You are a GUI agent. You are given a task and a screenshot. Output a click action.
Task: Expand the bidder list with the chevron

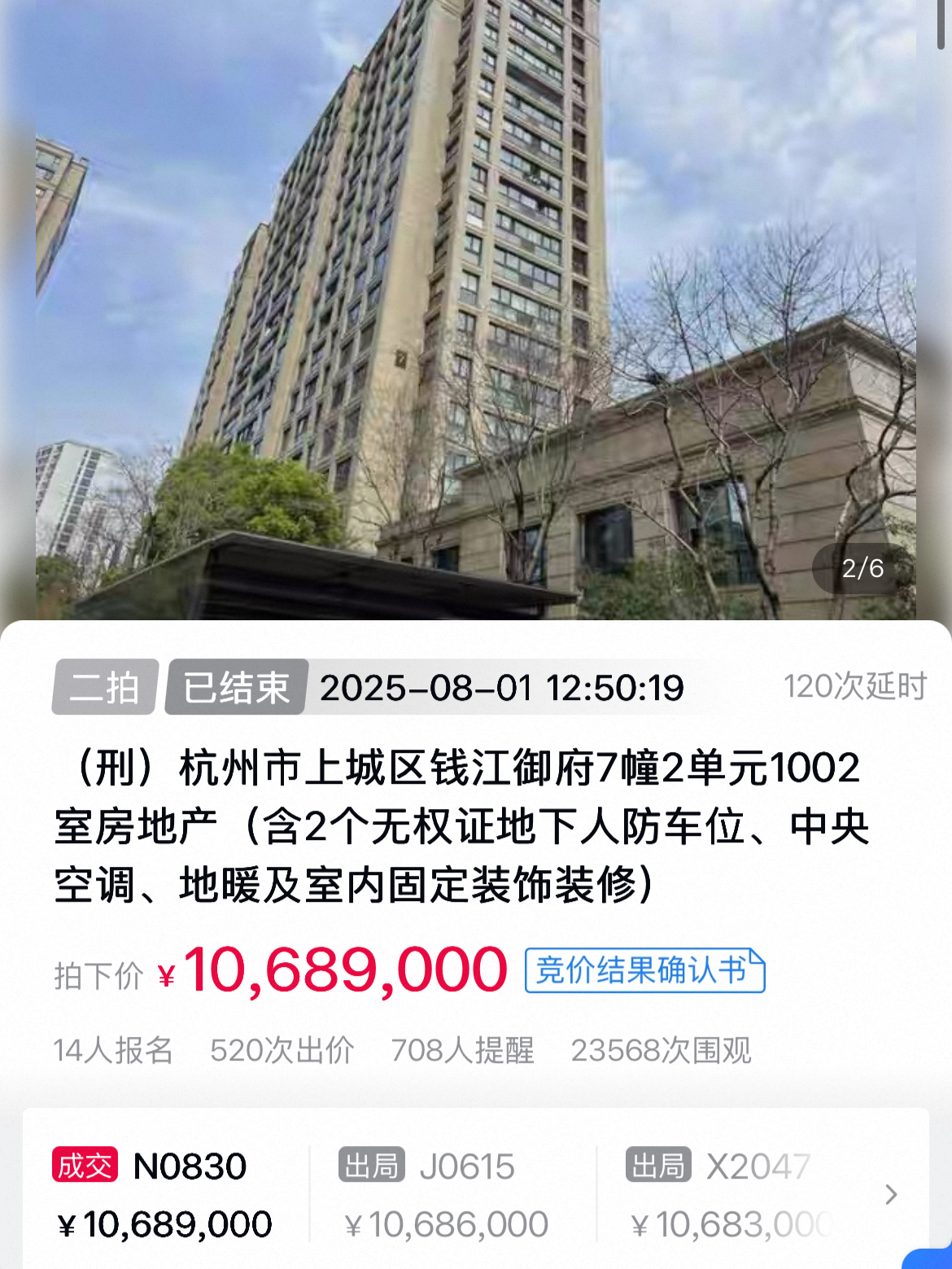pos(892,1194)
